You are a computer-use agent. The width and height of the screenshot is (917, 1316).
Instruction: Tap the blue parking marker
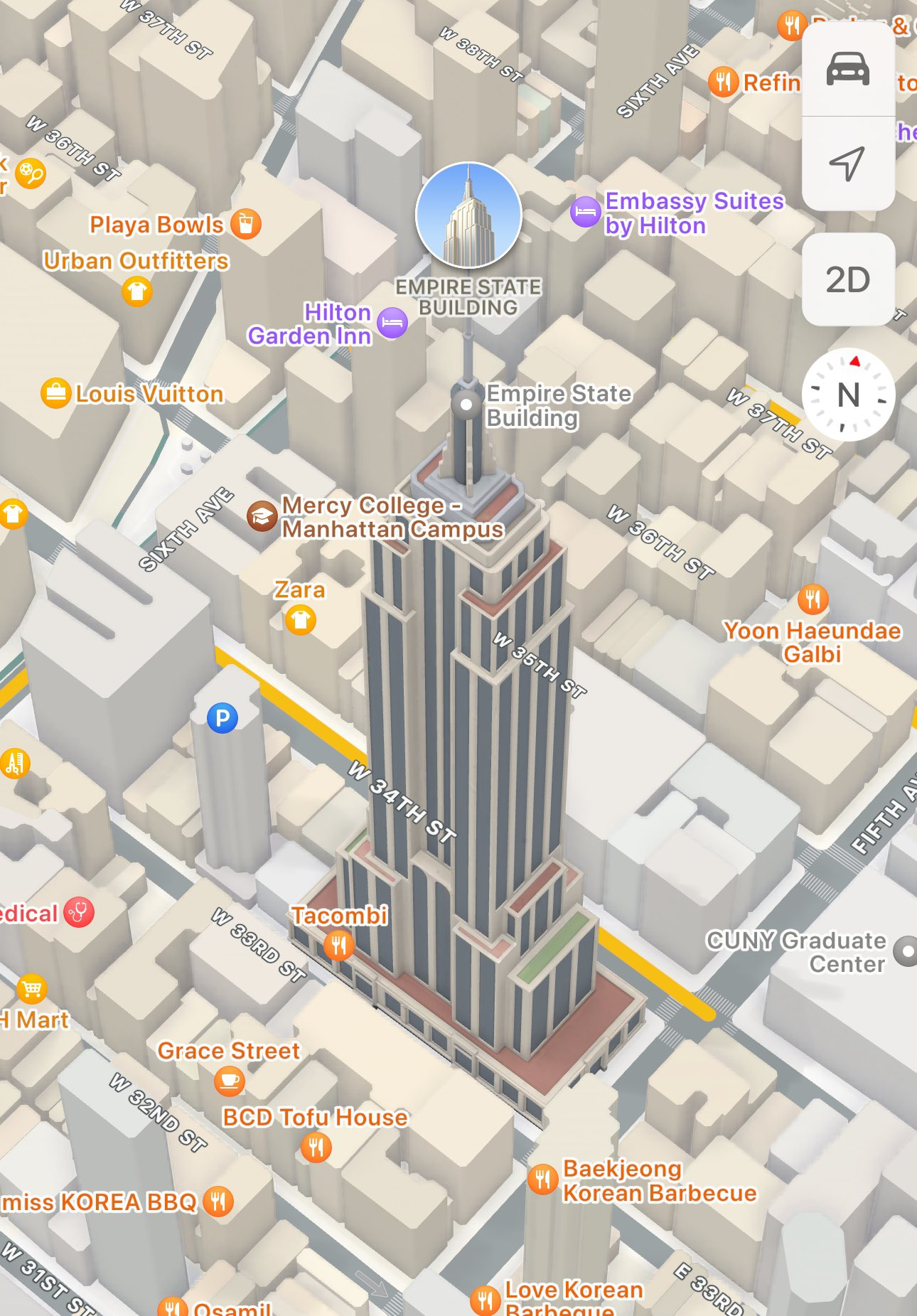[x=222, y=718]
